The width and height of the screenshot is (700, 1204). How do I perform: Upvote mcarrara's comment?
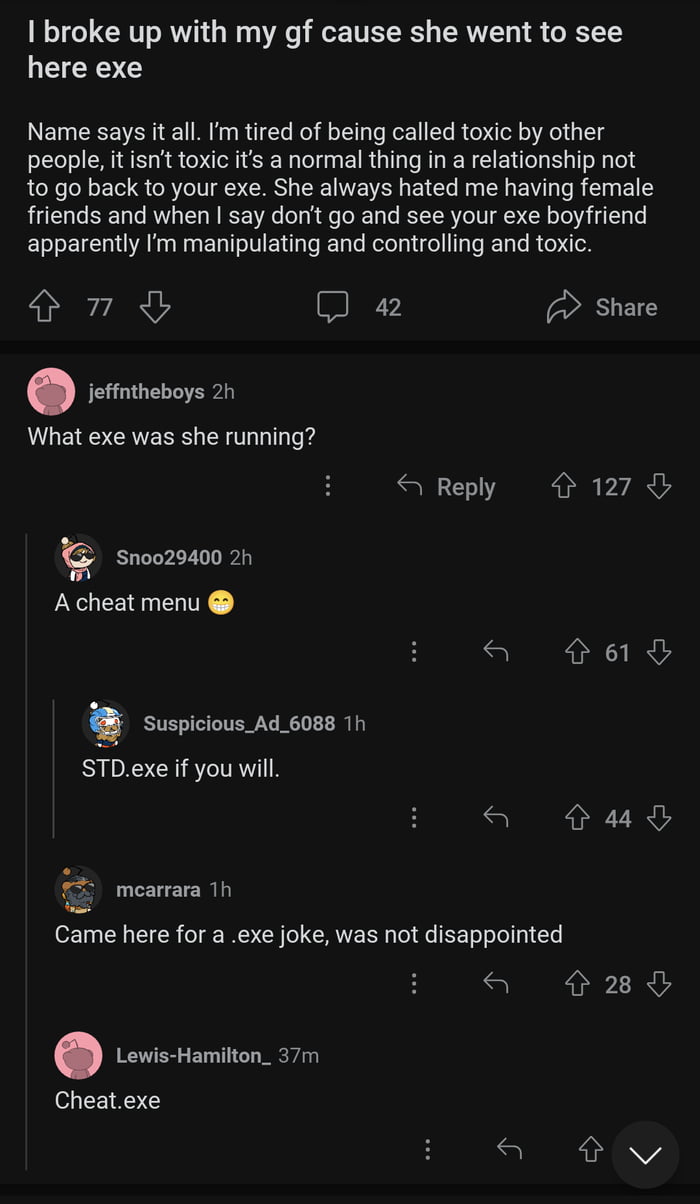pos(577,985)
